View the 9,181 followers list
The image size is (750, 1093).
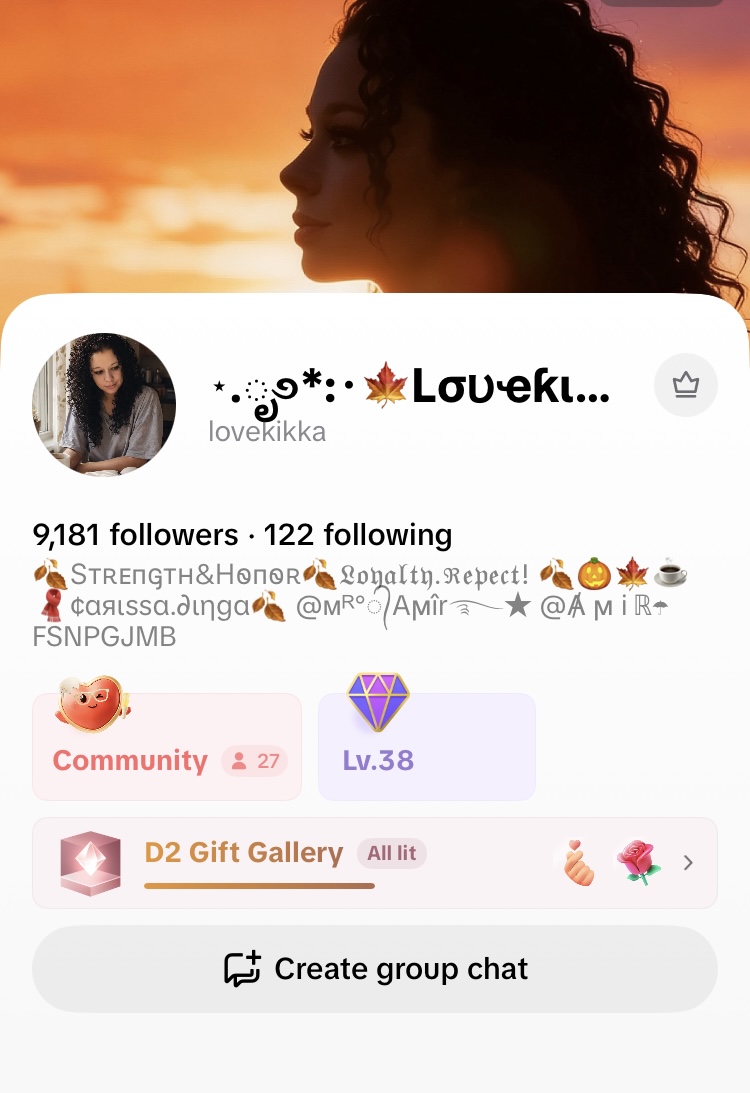135,535
